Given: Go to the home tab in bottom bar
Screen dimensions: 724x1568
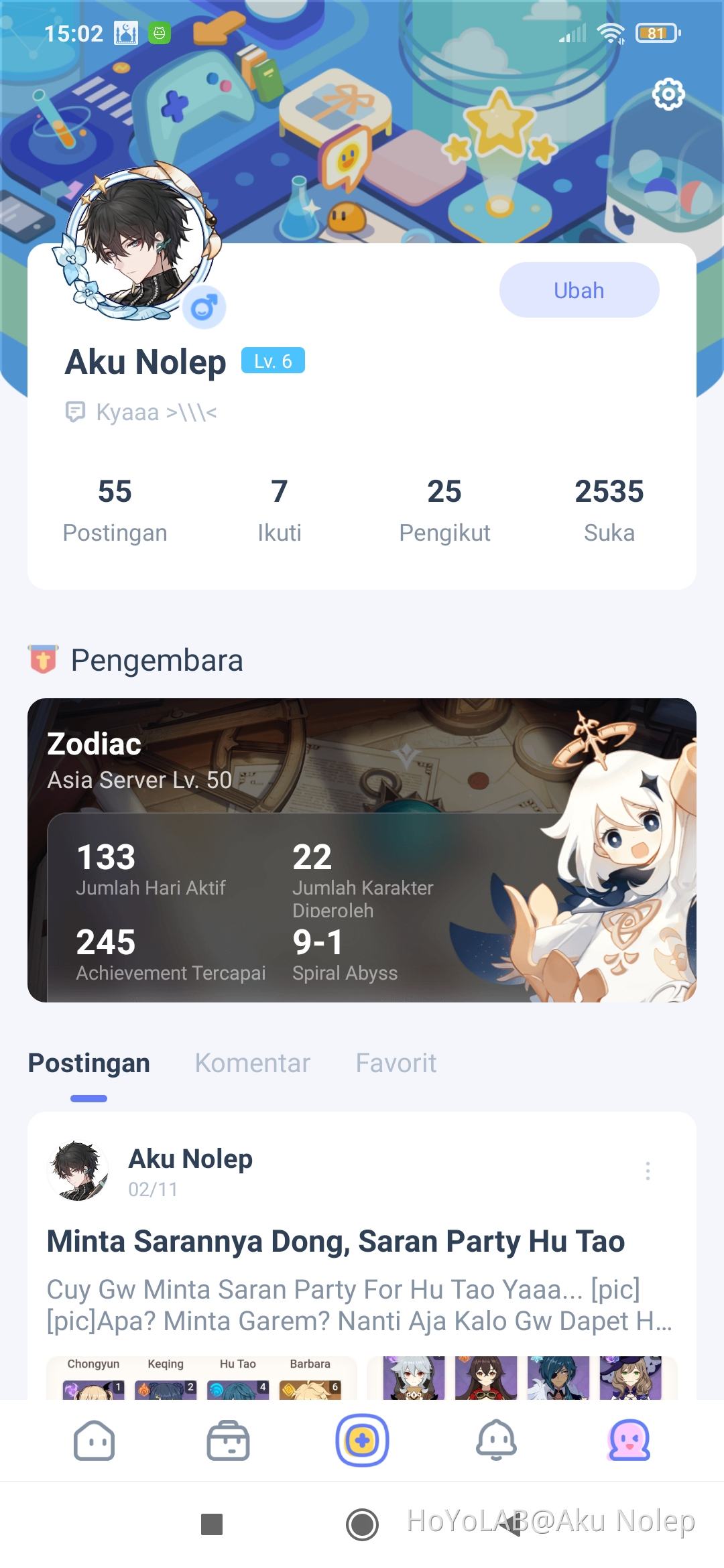Looking at the screenshot, I should tap(94, 1441).
